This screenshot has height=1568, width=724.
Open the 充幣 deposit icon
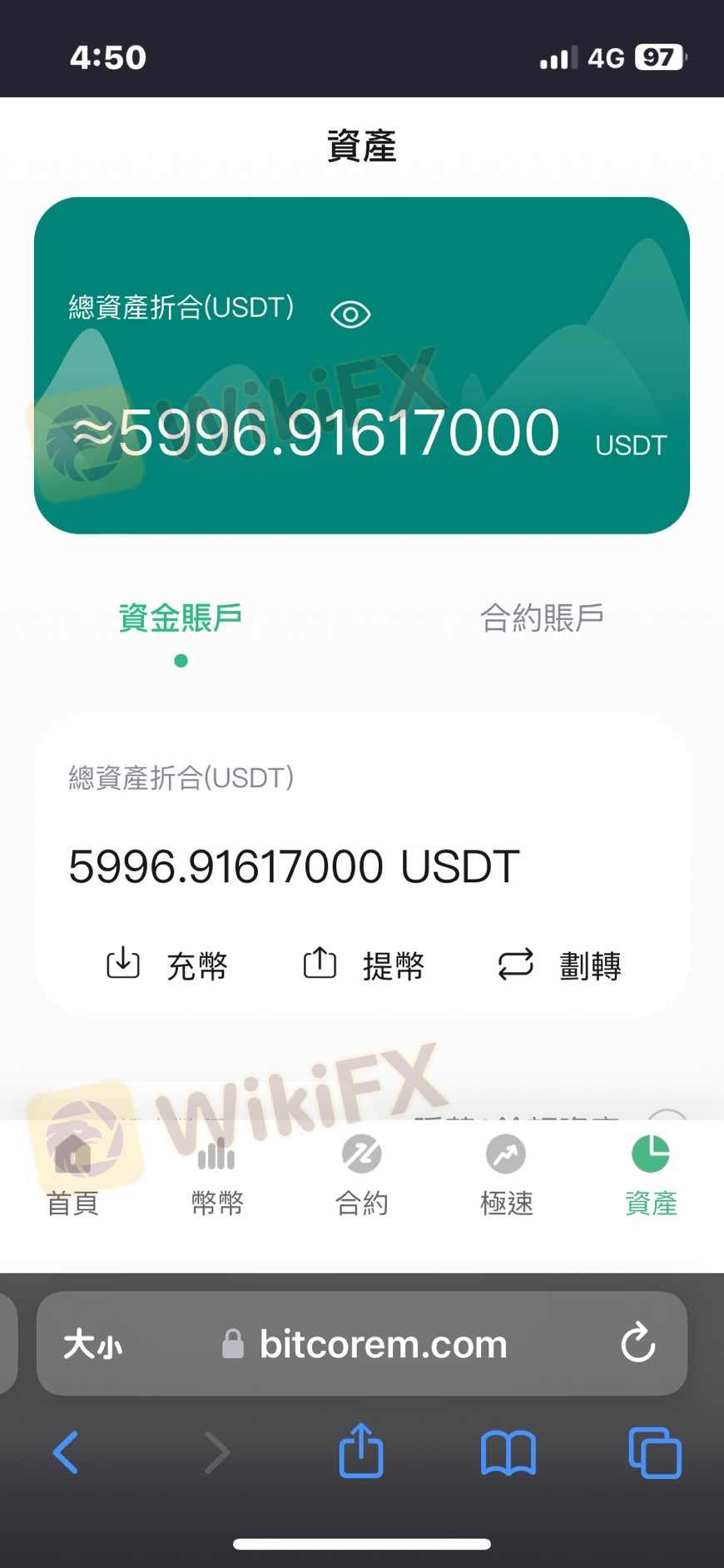(122, 964)
